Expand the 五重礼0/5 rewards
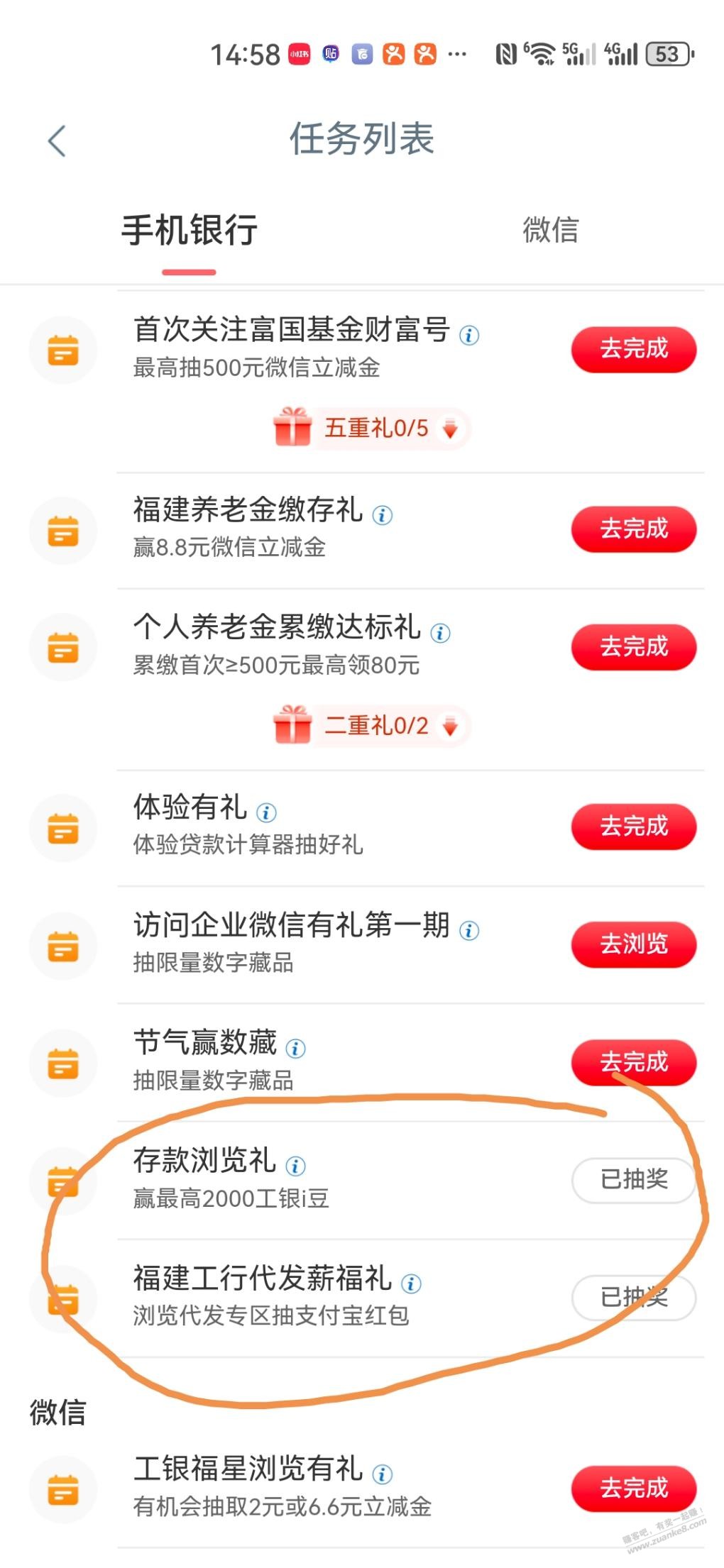 (x=372, y=429)
